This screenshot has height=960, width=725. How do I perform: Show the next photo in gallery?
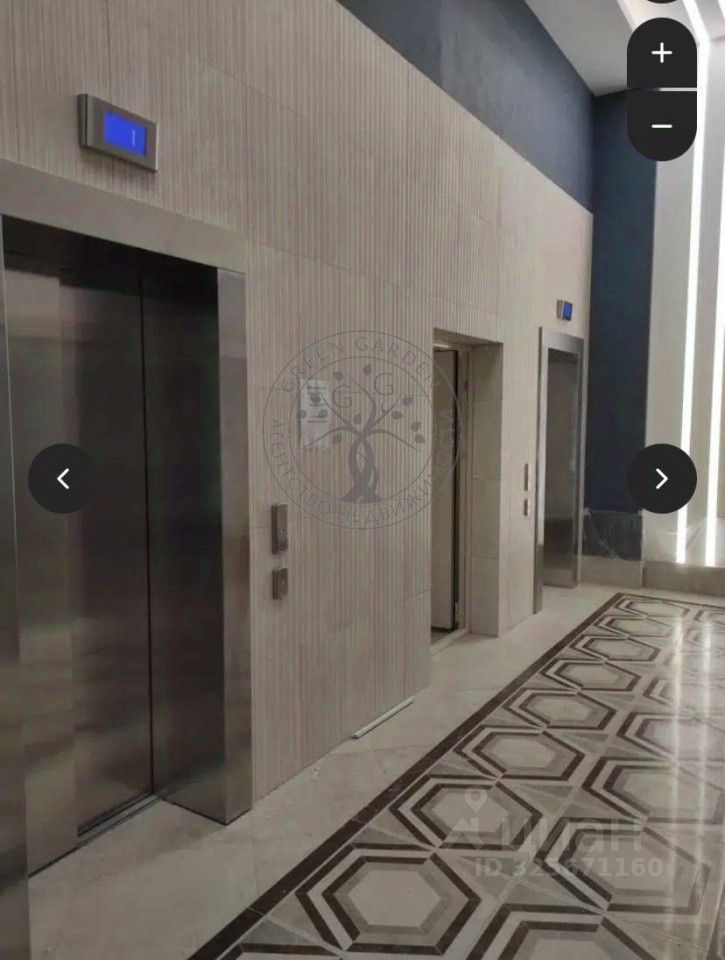pyautogui.click(x=661, y=479)
